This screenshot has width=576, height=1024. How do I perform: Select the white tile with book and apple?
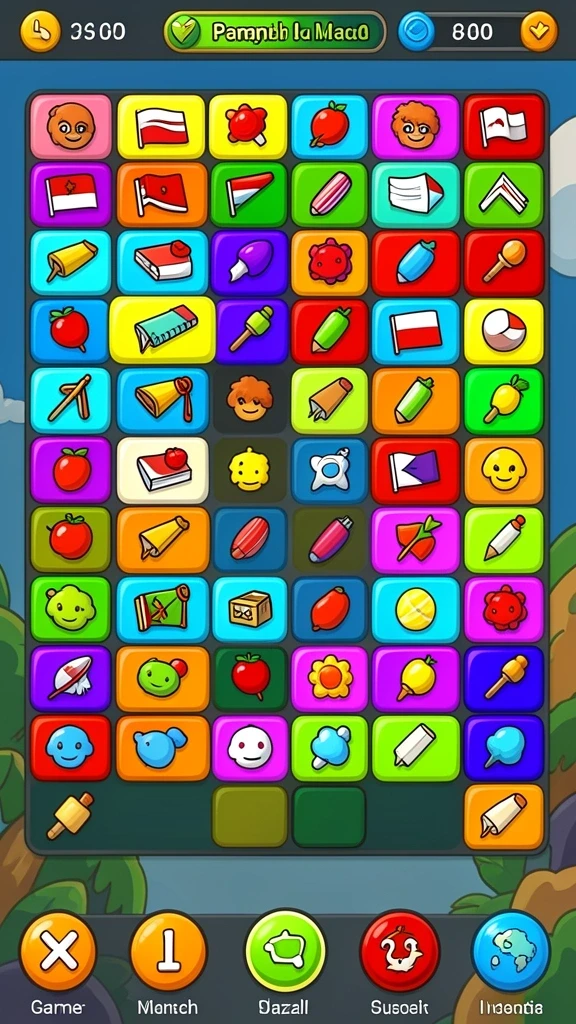coord(163,470)
